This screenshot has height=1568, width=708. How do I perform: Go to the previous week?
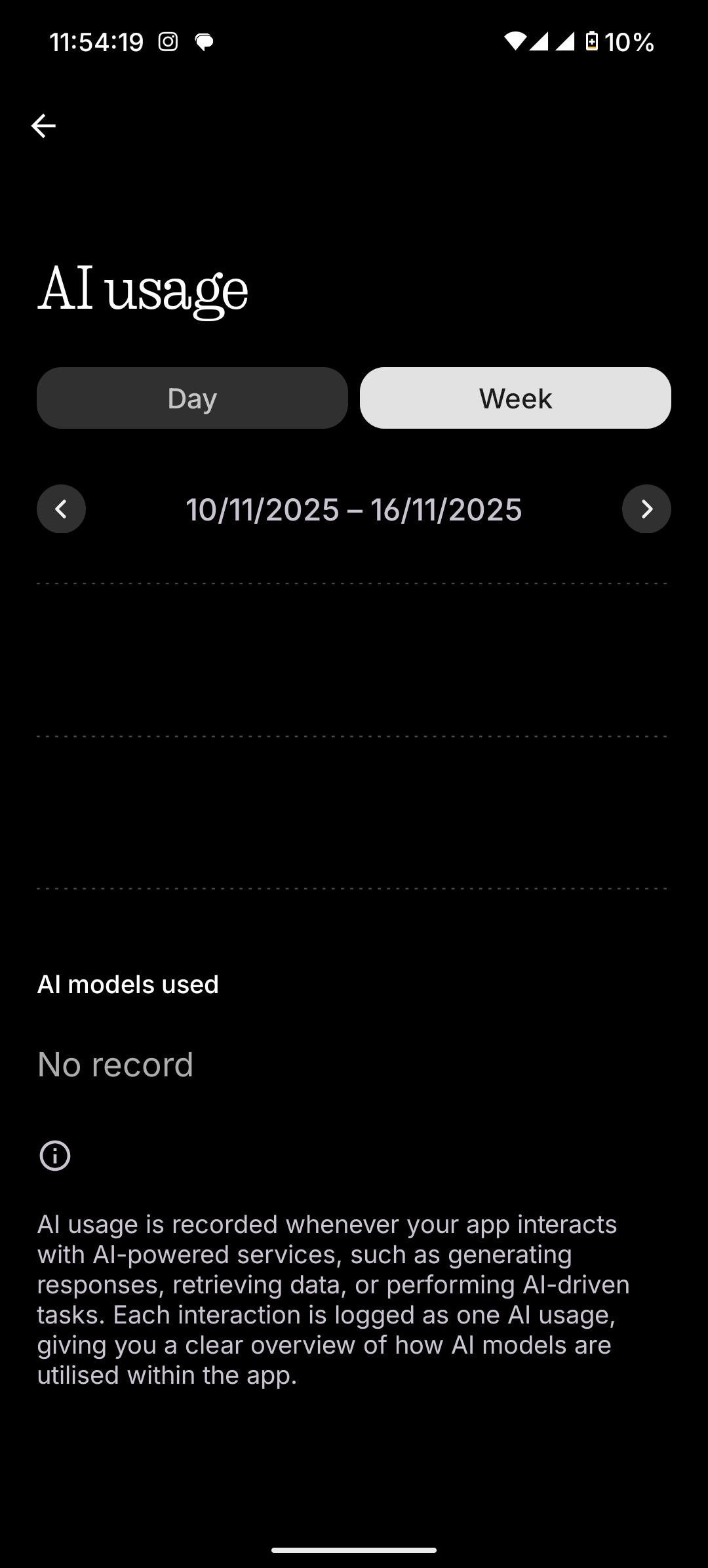click(x=61, y=509)
